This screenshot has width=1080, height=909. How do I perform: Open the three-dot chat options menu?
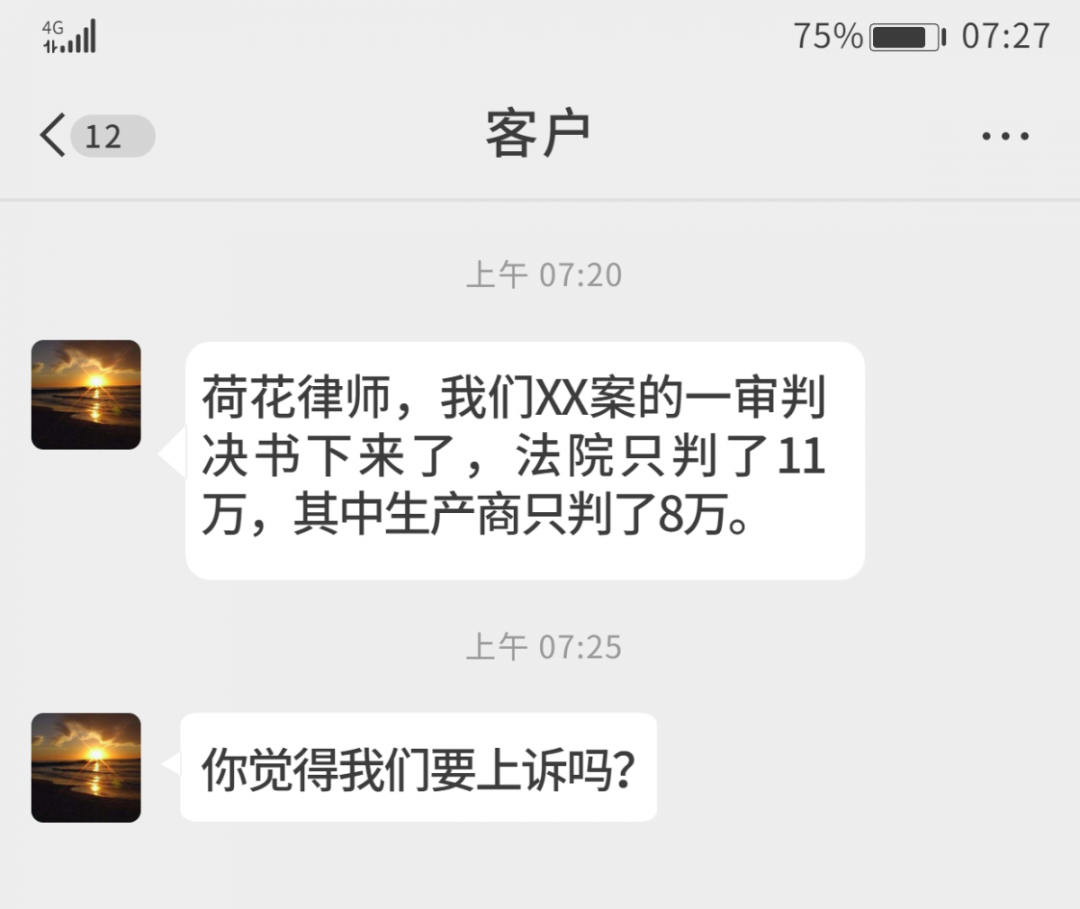coord(1004,136)
